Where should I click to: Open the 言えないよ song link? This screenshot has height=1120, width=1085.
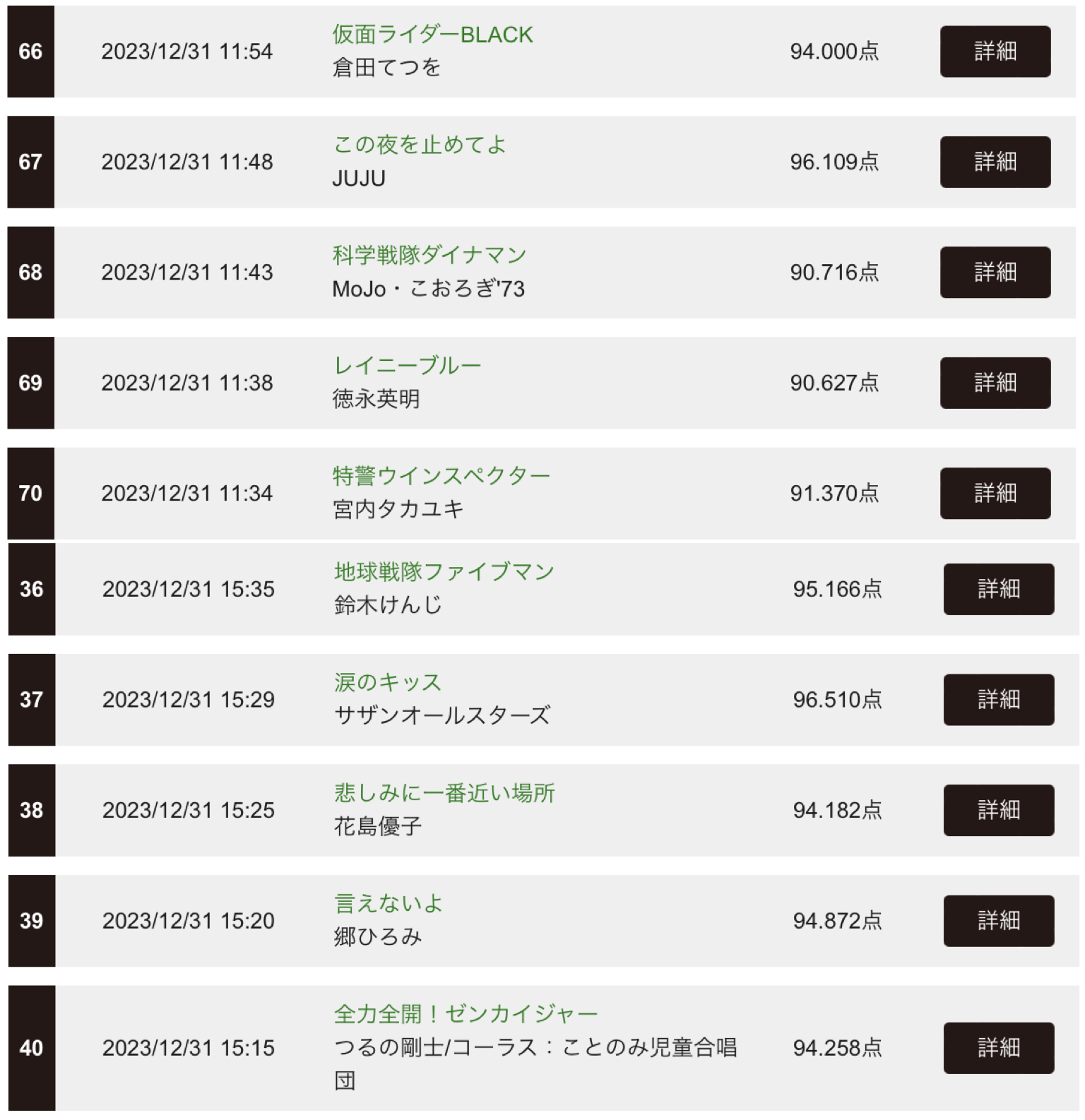[x=388, y=903]
